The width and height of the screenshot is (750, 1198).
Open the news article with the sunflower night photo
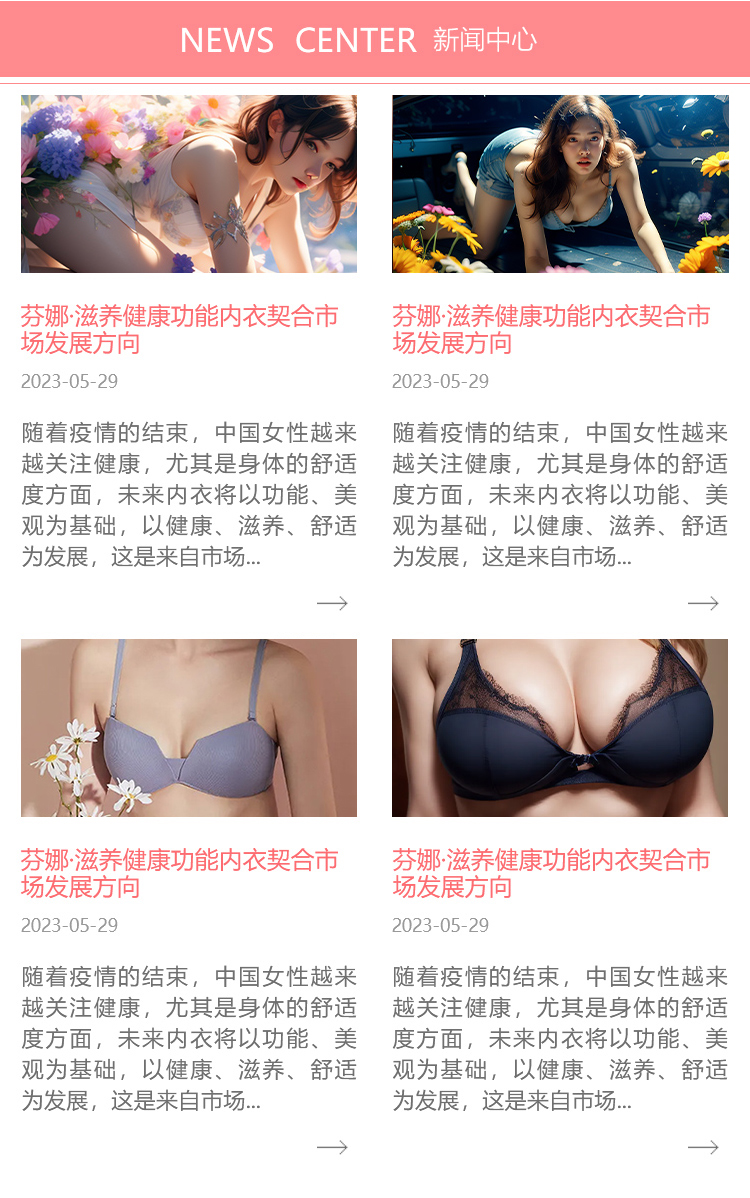[560, 184]
